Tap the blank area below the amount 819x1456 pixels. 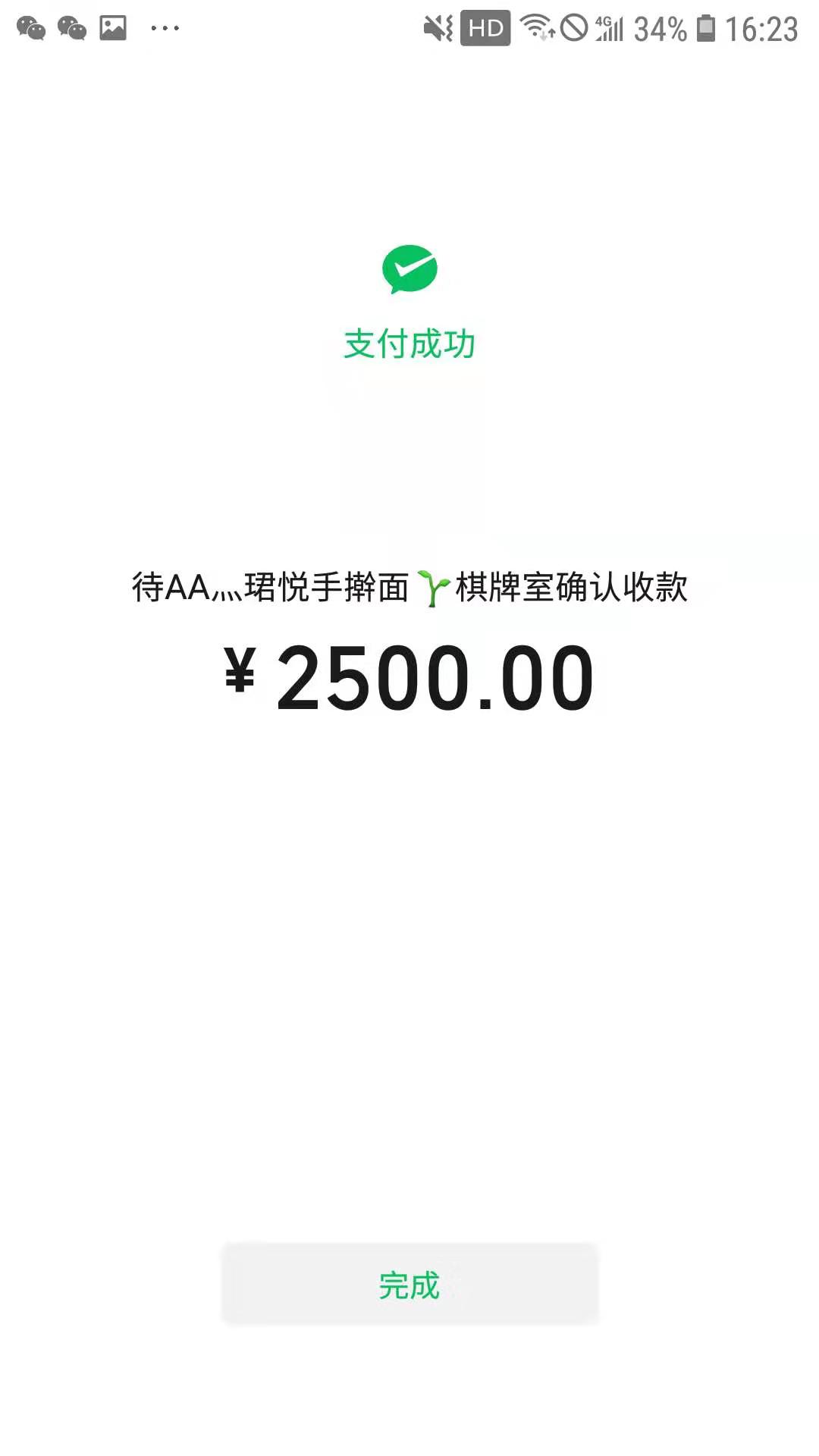(x=409, y=948)
